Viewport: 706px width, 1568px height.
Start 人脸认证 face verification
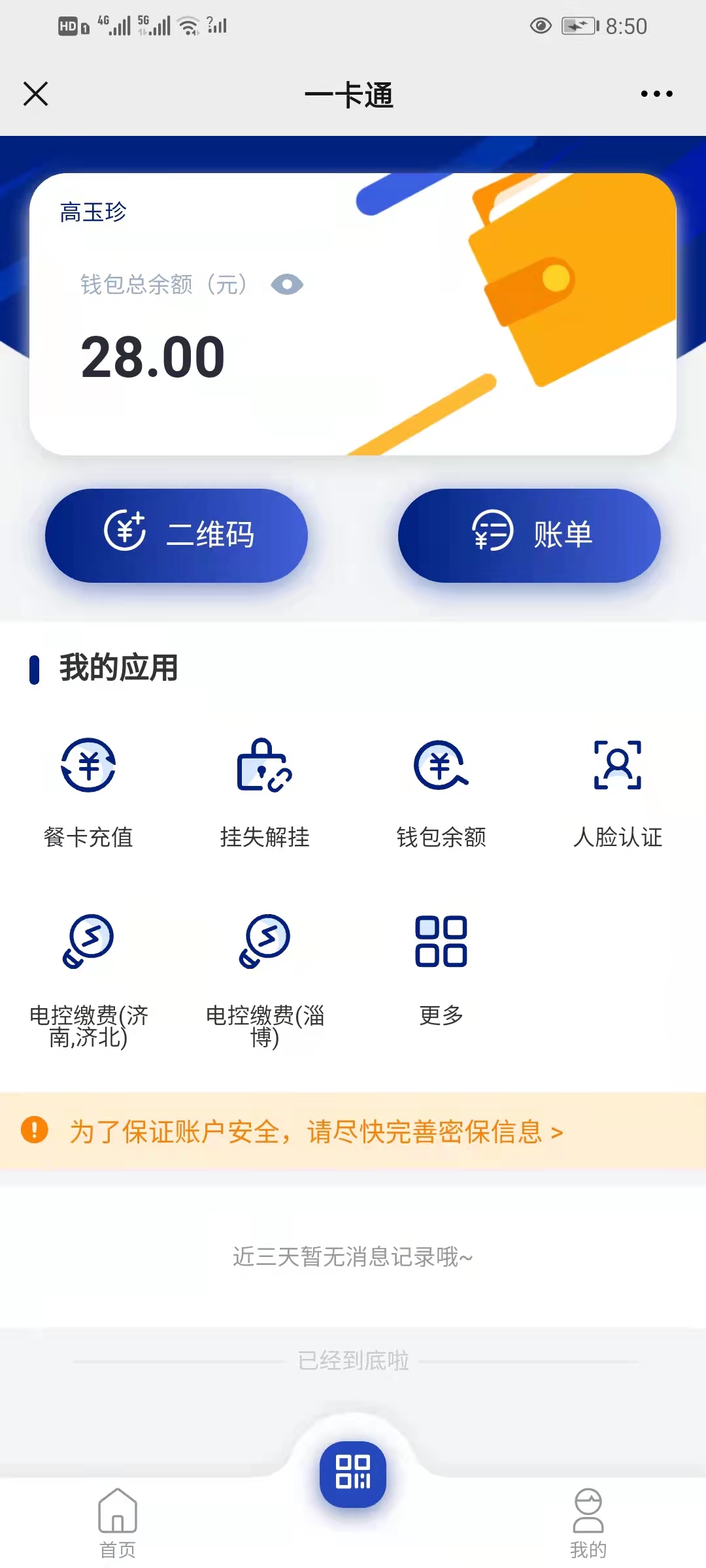point(618,791)
